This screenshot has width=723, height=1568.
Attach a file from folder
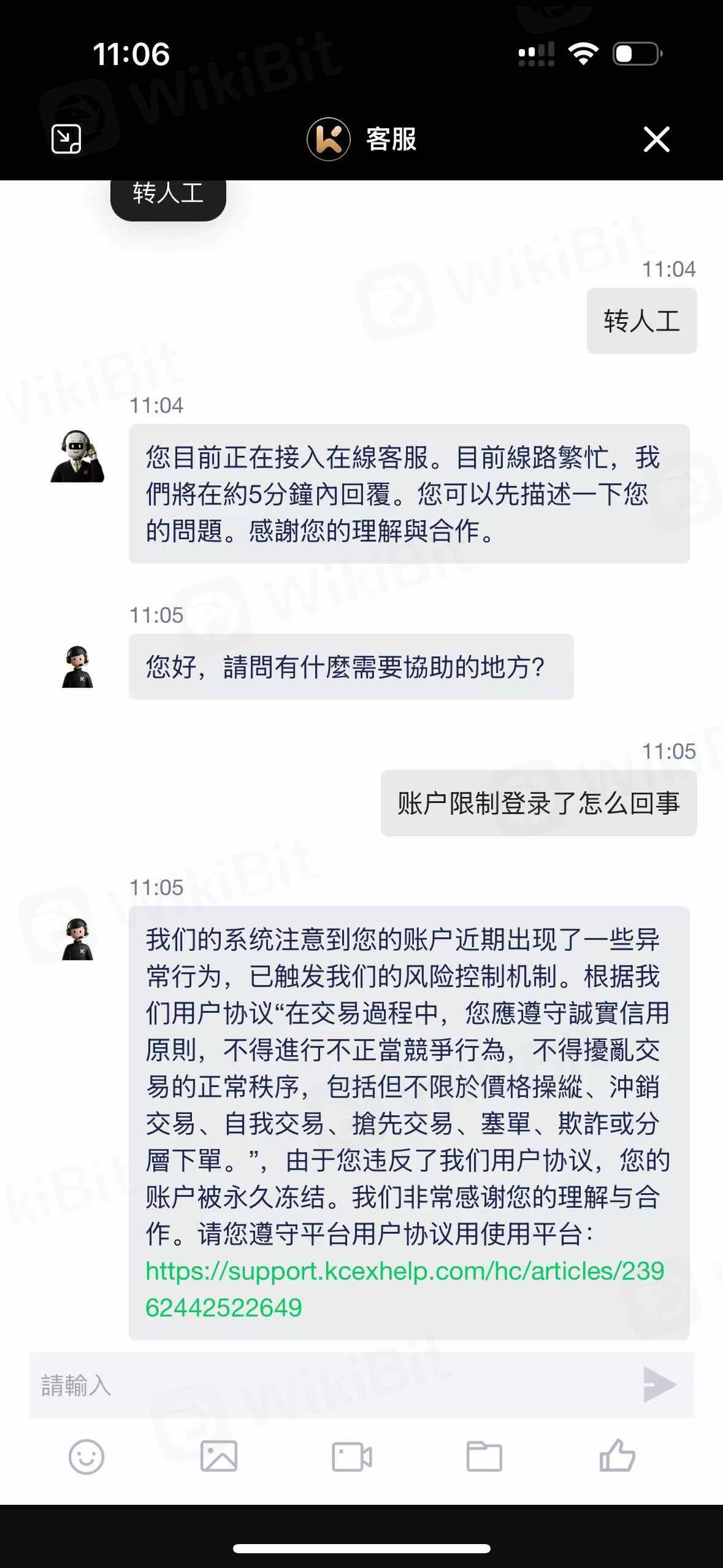coord(484,1457)
